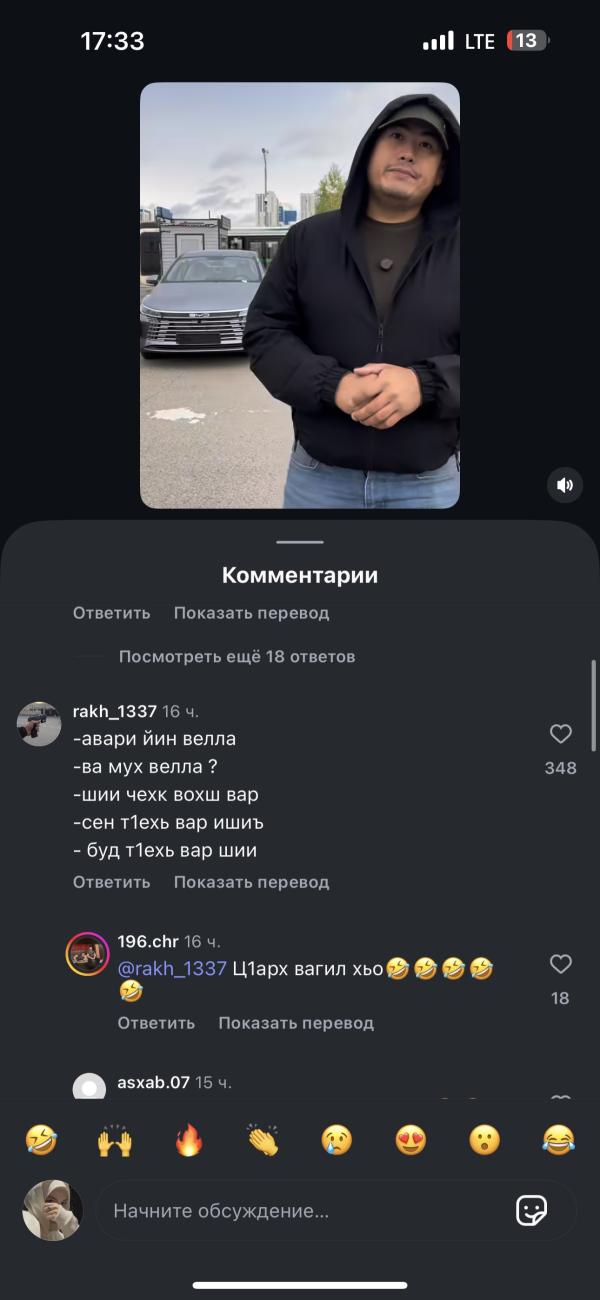This screenshot has width=600, height=1300.
Task: Insert the raised hands emoji
Action: click(115, 1140)
